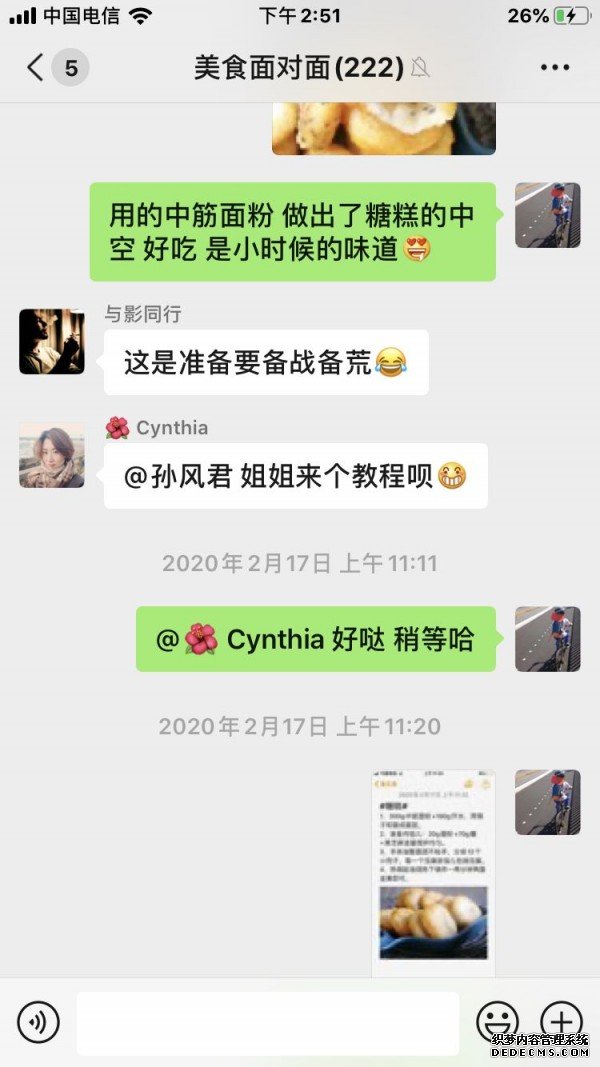
Task: Open 与影同行's profile avatar
Action: (x=52, y=341)
